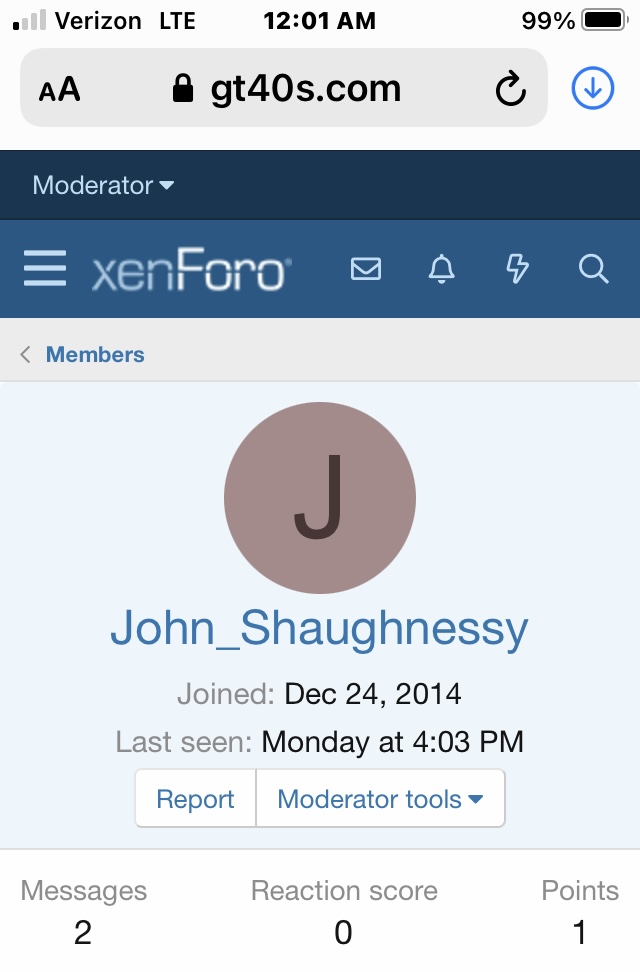This screenshot has height=972, width=640.
Task: Expand the Moderator dropdown
Action: pyautogui.click(x=103, y=185)
